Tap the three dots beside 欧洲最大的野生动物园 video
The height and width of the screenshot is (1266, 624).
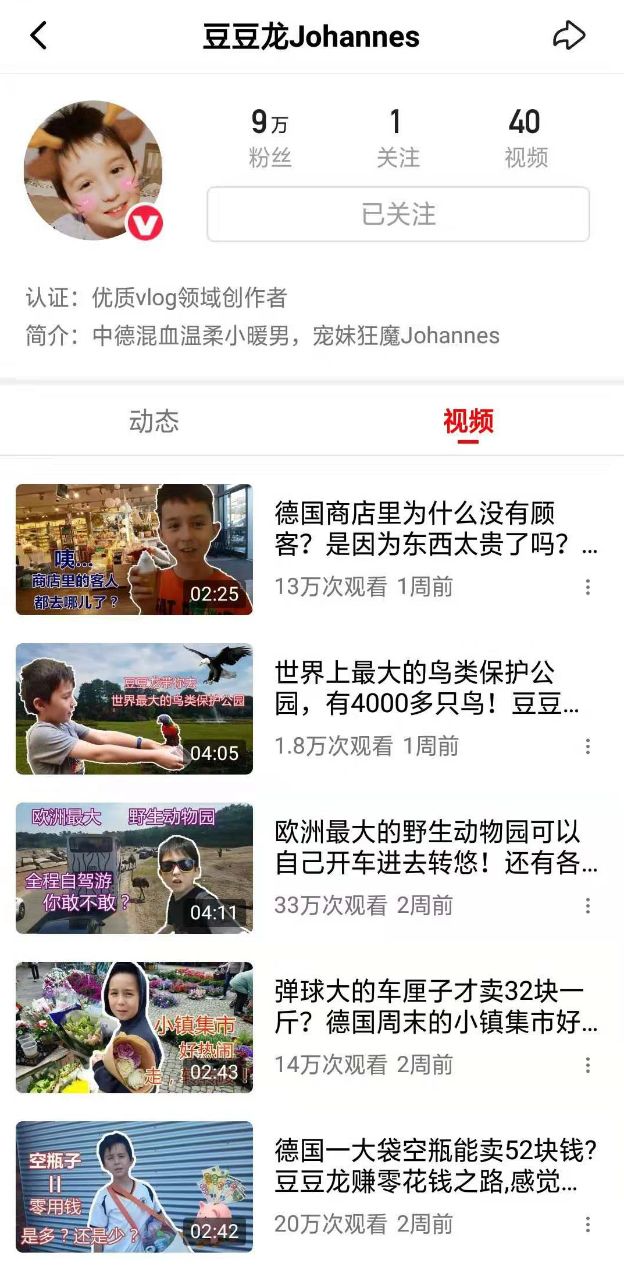tap(588, 905)
